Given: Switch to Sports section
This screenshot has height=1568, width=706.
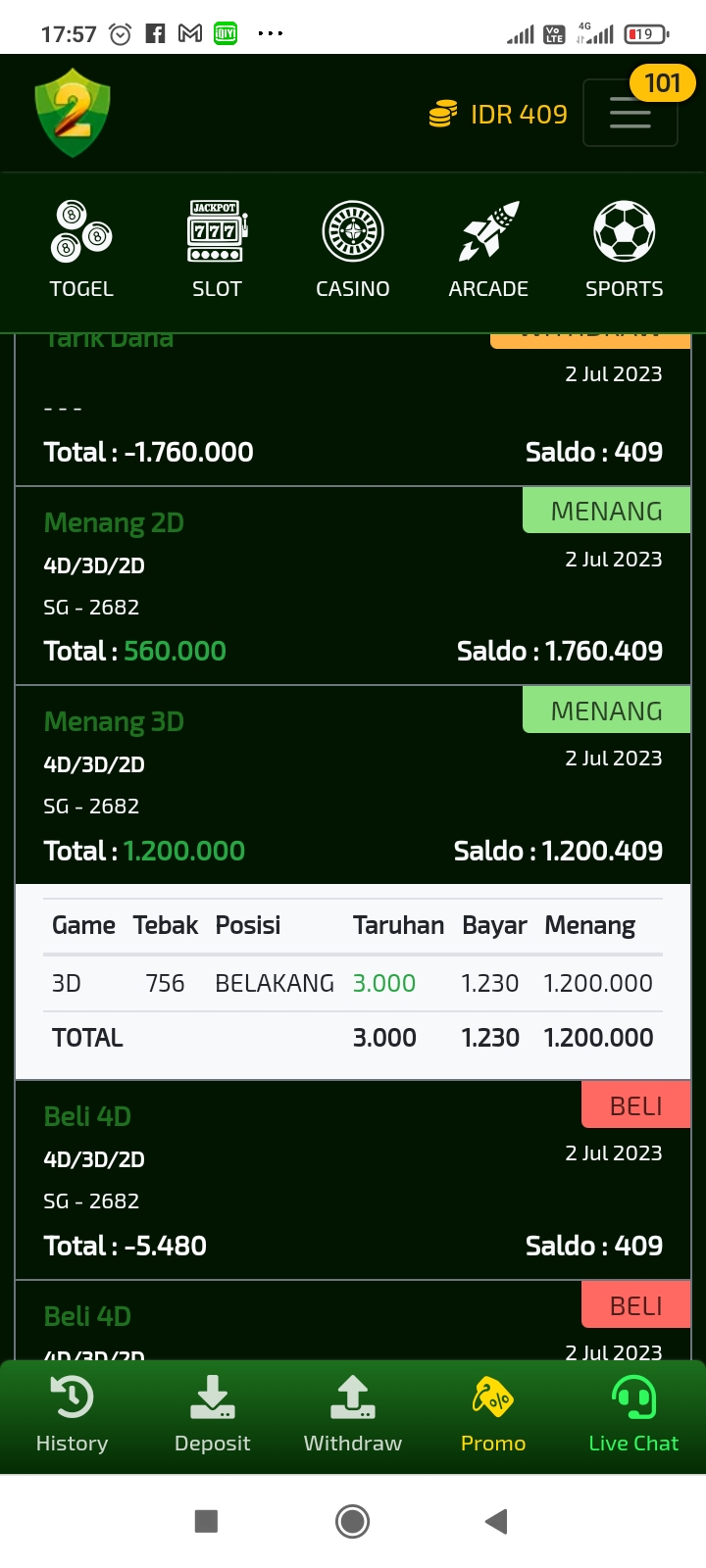Looking at the screenshot, I should click(624, 249).
